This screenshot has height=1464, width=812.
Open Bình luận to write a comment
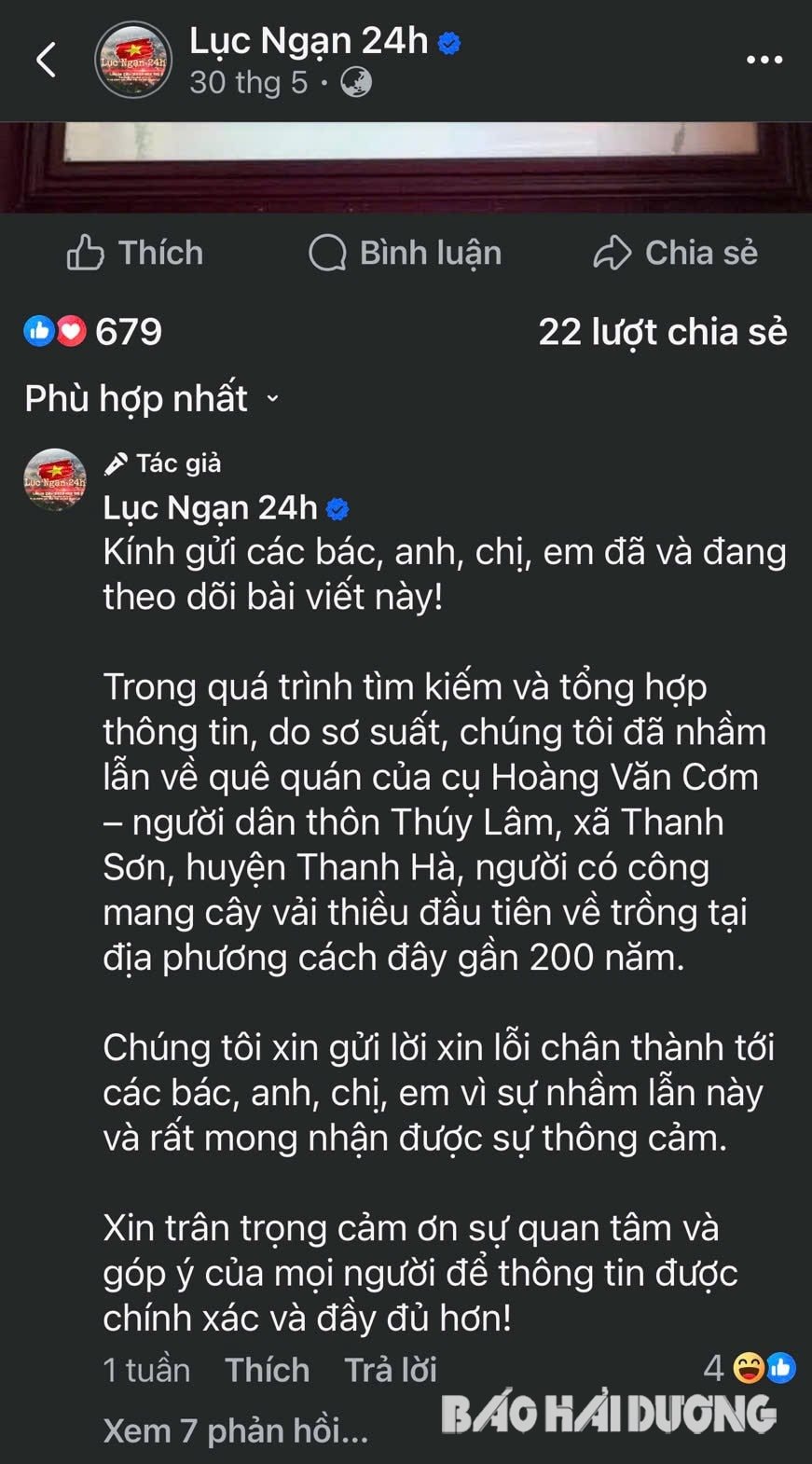[406, 253]
